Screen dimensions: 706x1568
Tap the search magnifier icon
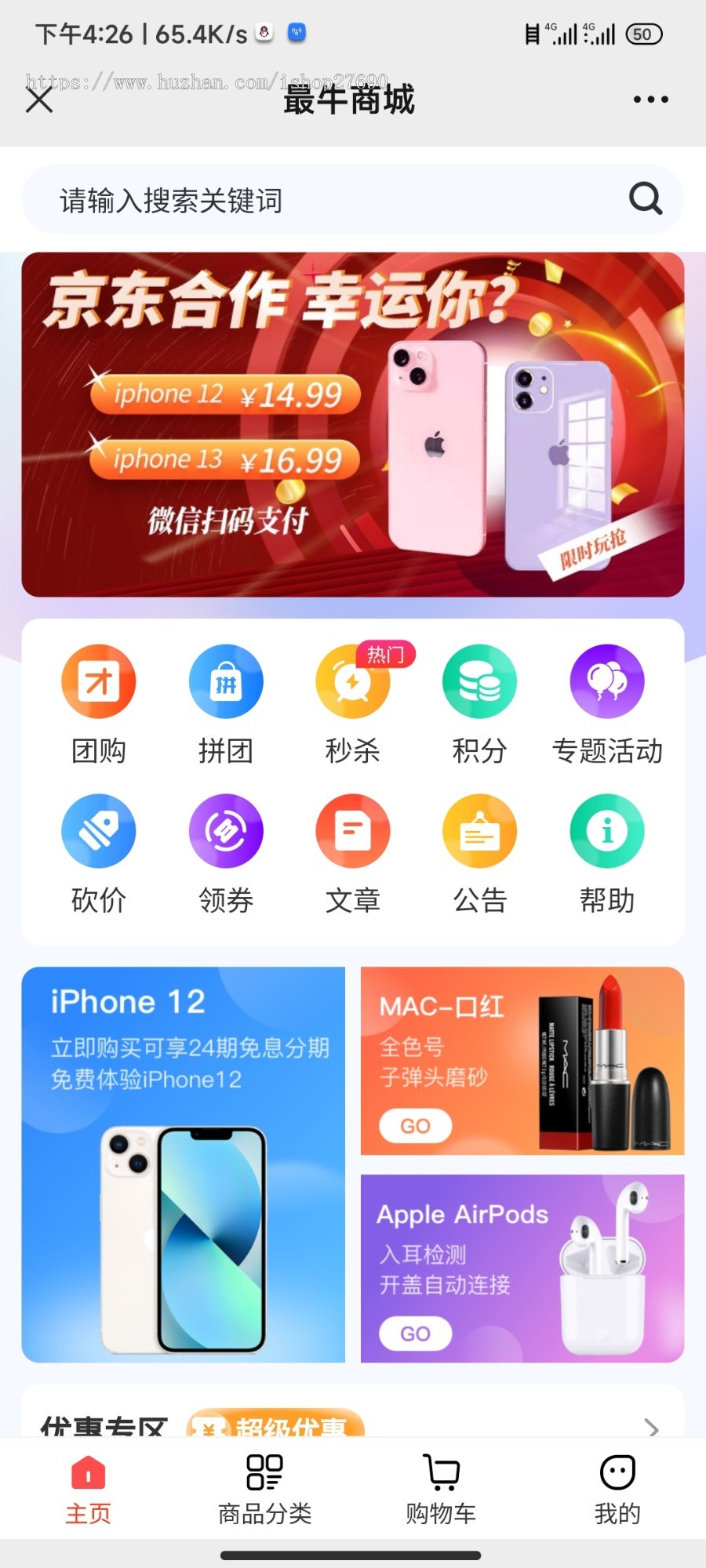click(644, 199)
